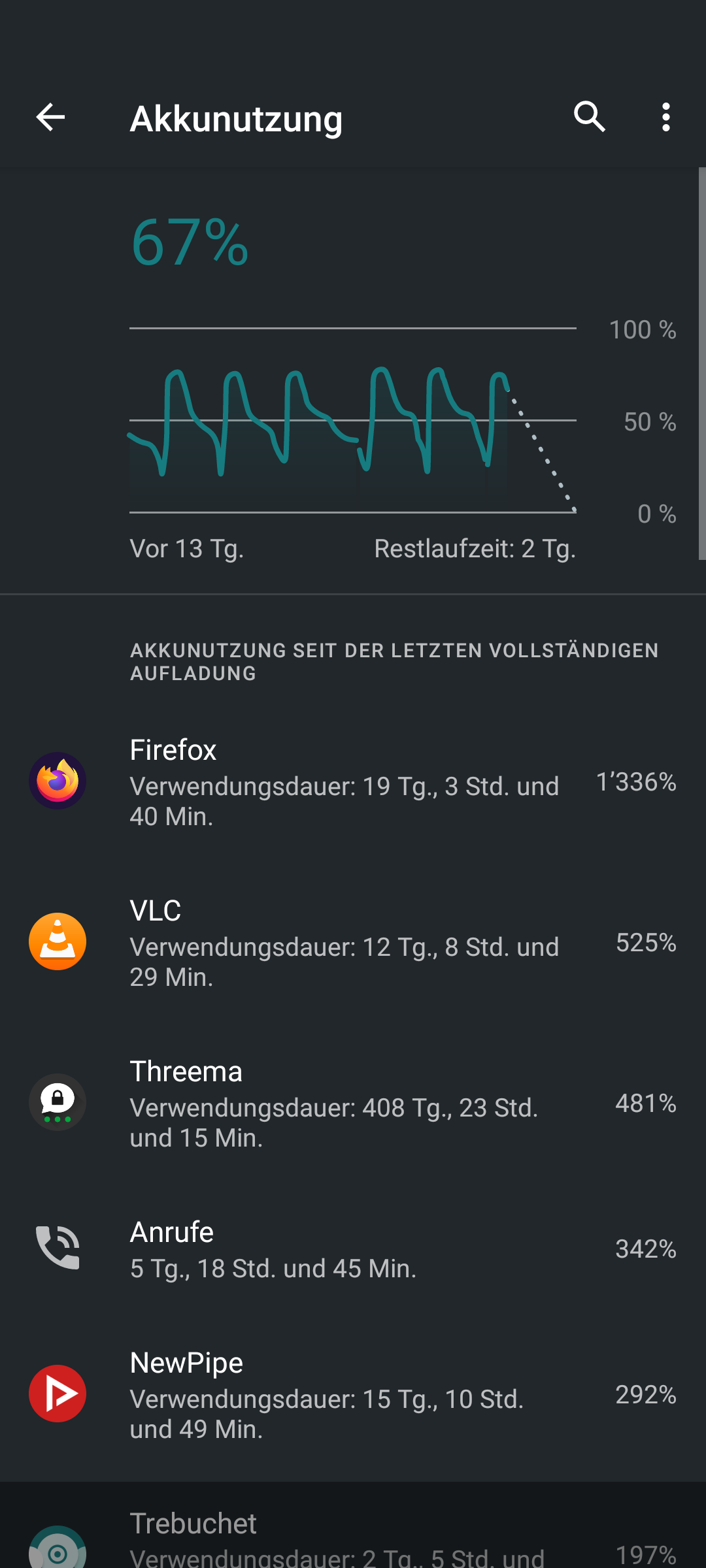View VLC battery usage details
706x1568 pixels.
coord(353,942)
